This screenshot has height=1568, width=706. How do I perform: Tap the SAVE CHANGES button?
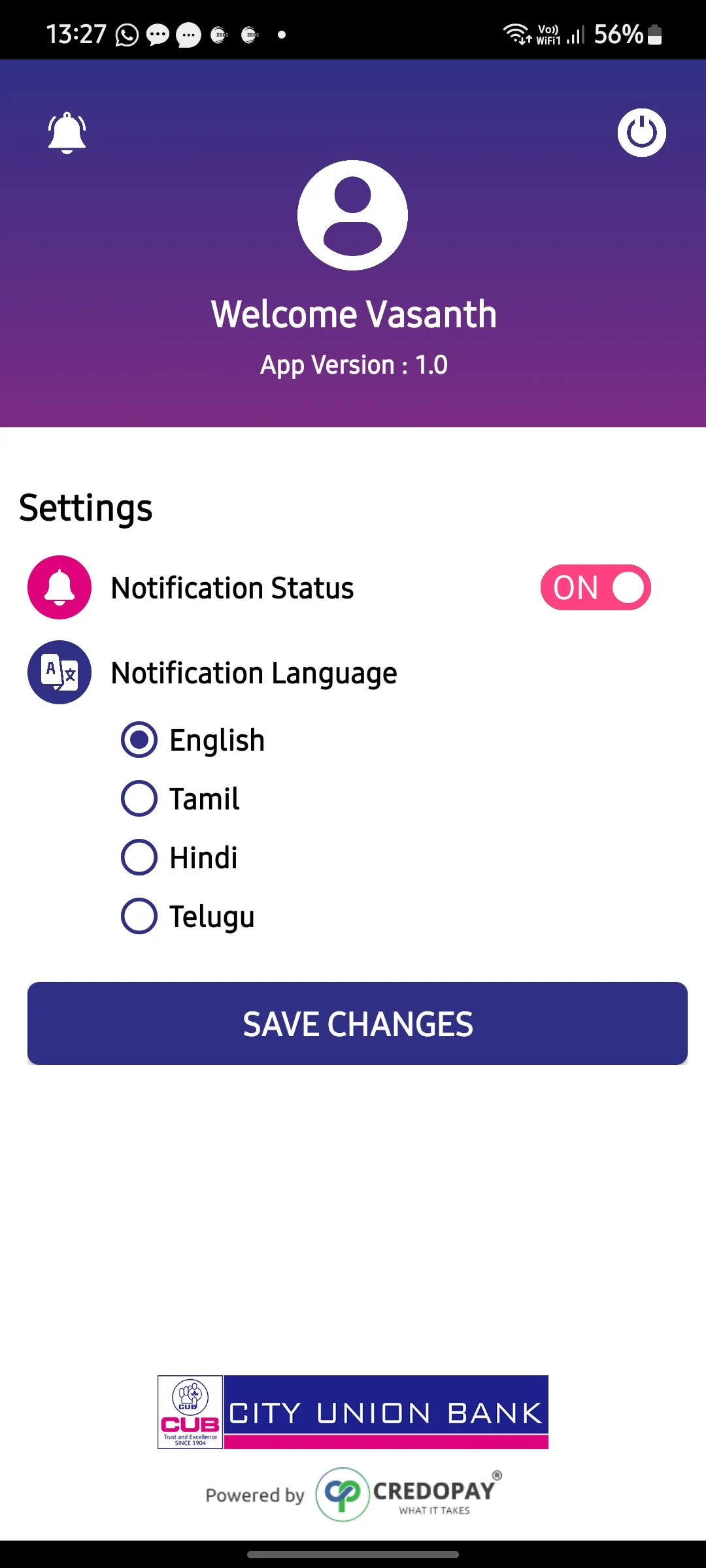(x=357, y=1023)
